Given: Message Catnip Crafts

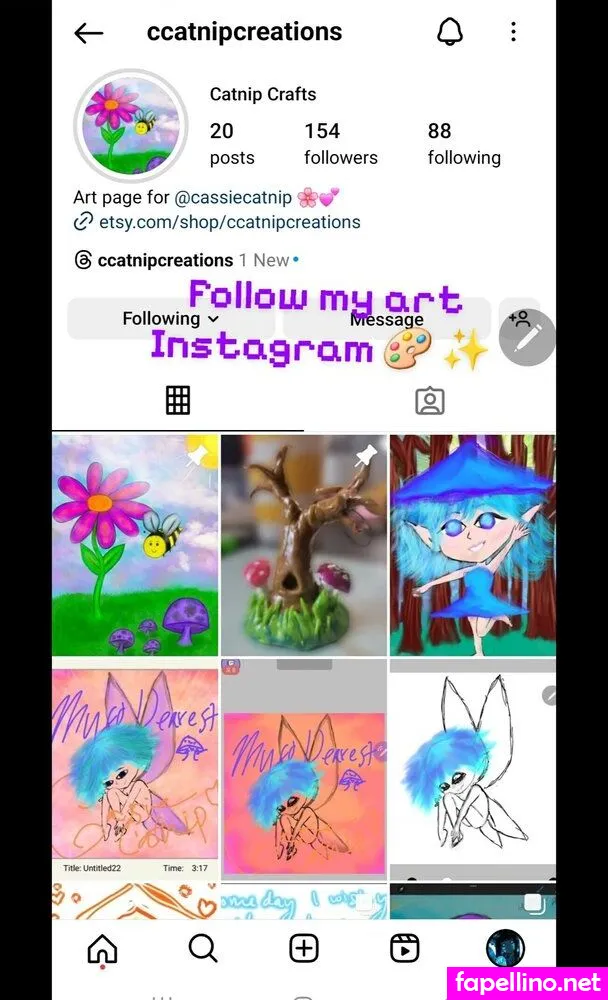Looking at the screenshot, I should click(x=386, y=320).
